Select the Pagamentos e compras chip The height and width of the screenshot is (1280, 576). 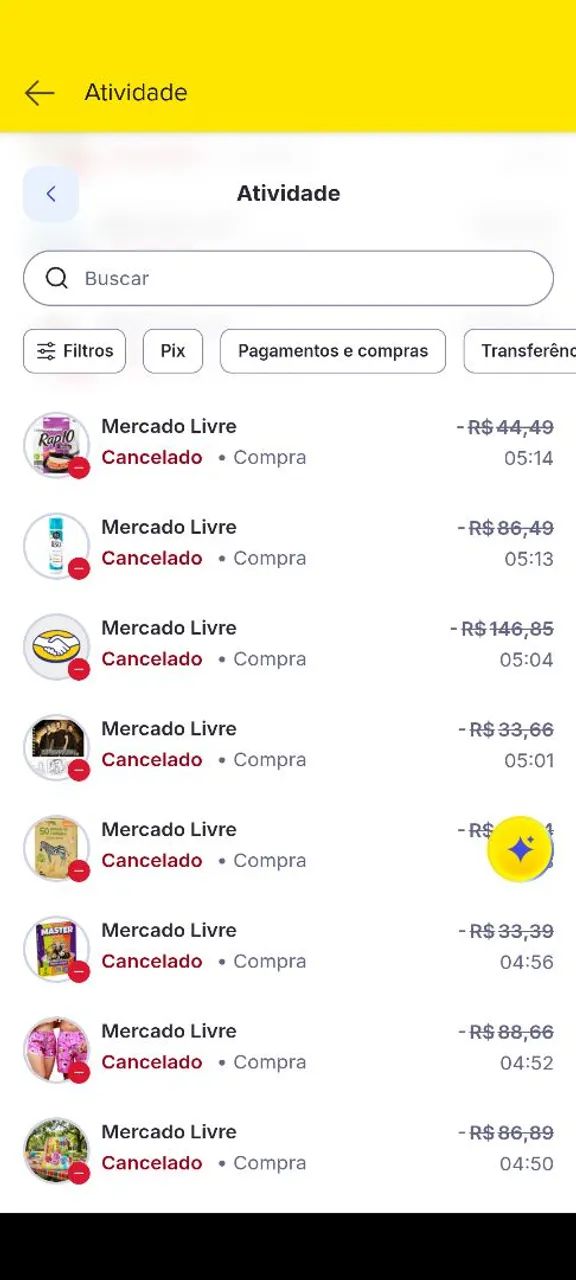tap(333, 351)
